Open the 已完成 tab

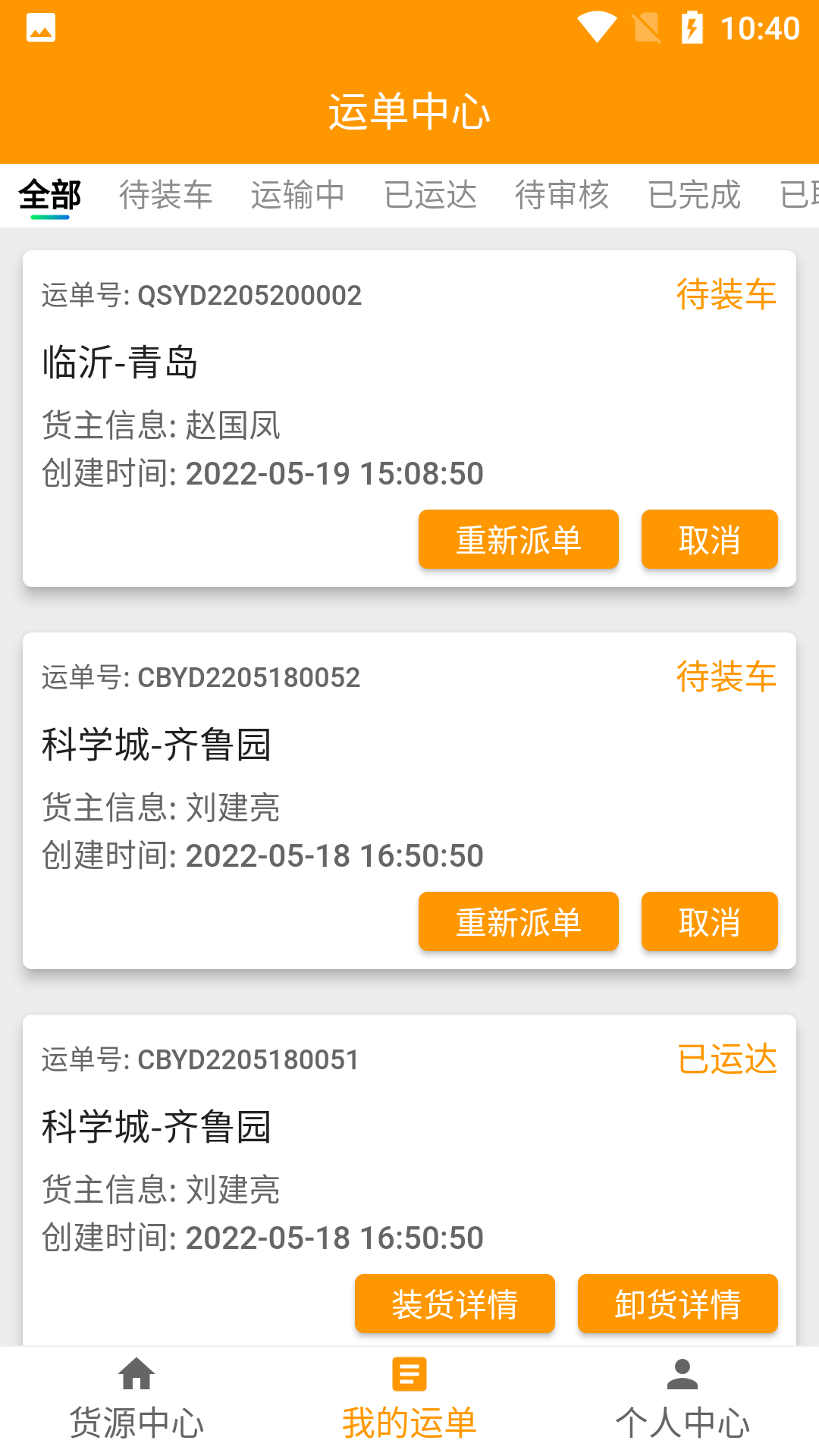pyautogui.click(x=694, y=195)
